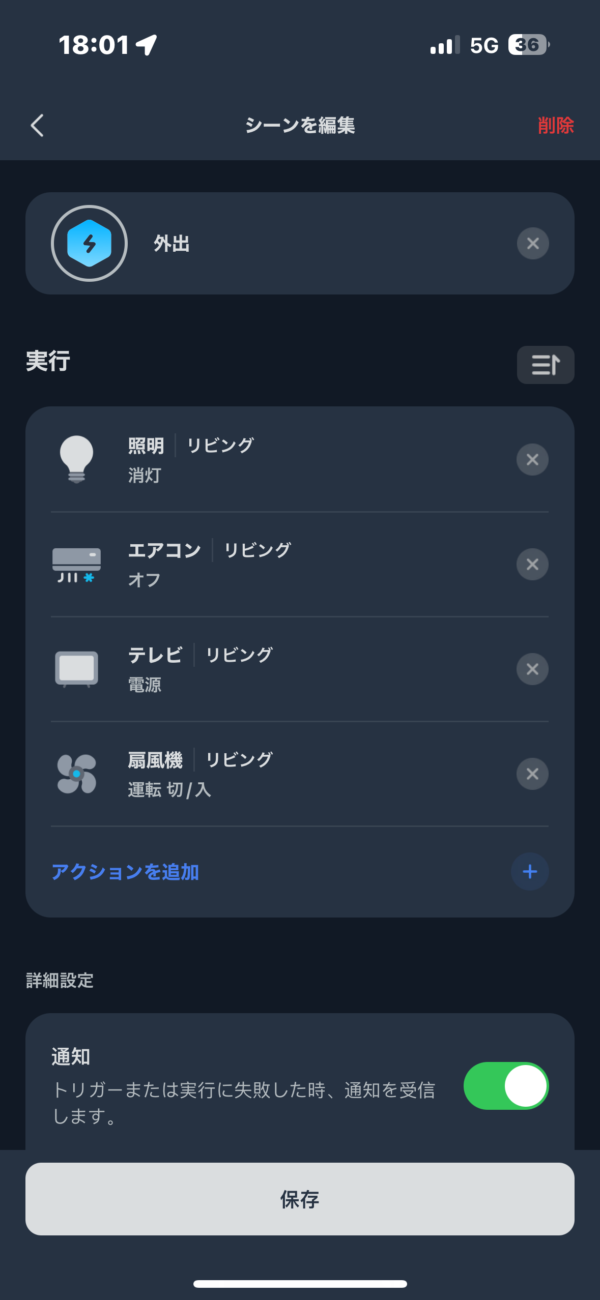The image size is (600, 1300).
Task: Tap the red 削除 delete button
Action: point(555,125)
